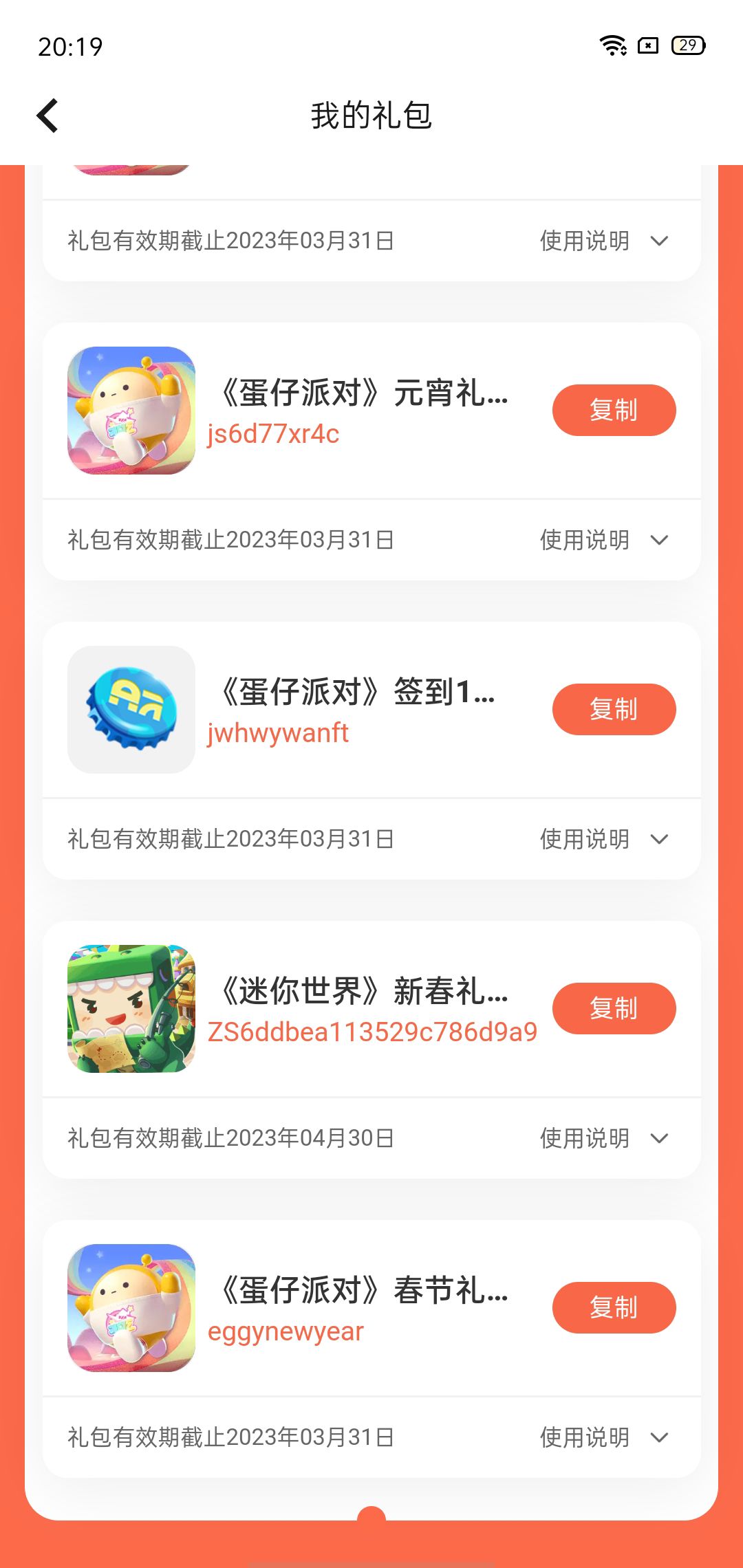Image resolution: width=743 pixels, height=1568 pixels.
Task: Copy the 迷你世界 新春礼 gift code
Action: (x=614, y=1009)
